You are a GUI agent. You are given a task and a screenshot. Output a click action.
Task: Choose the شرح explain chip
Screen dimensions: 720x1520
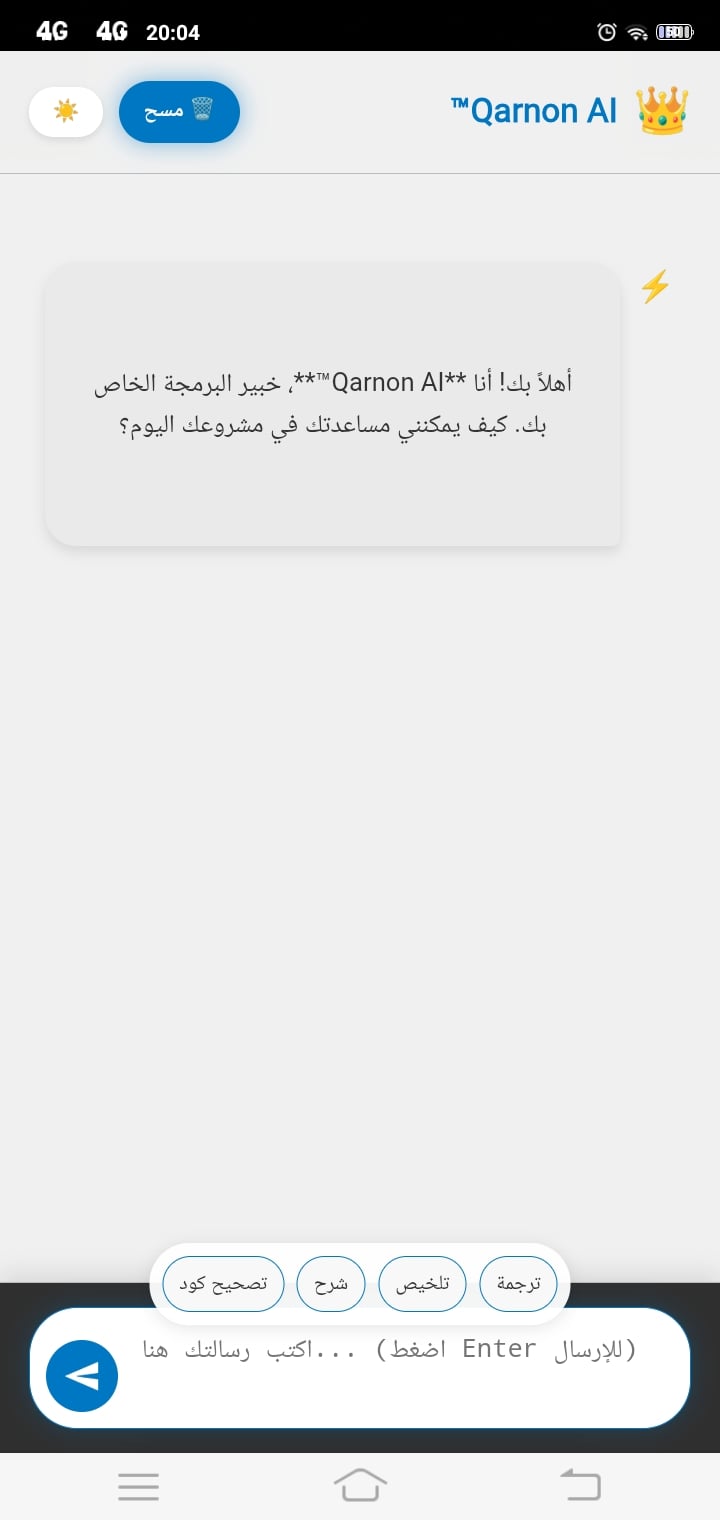click(x=331, y=1284)
